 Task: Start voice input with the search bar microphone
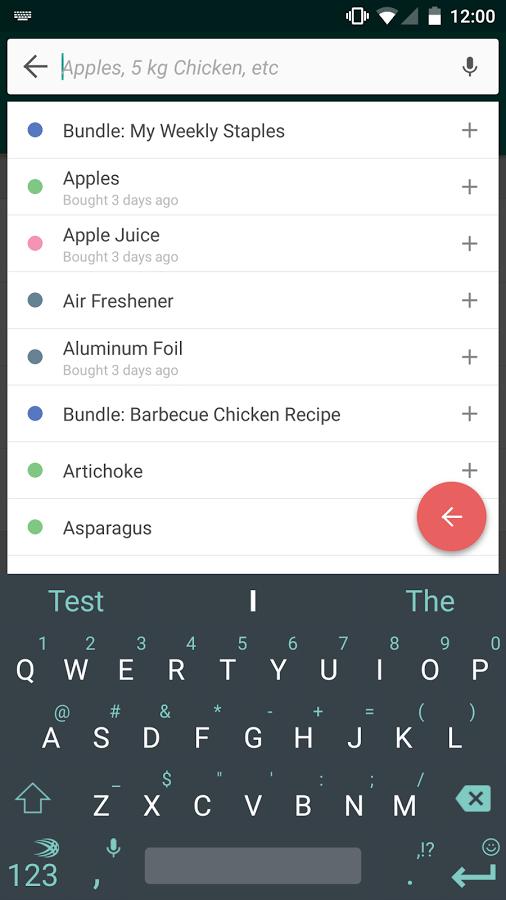pos(469,67)
